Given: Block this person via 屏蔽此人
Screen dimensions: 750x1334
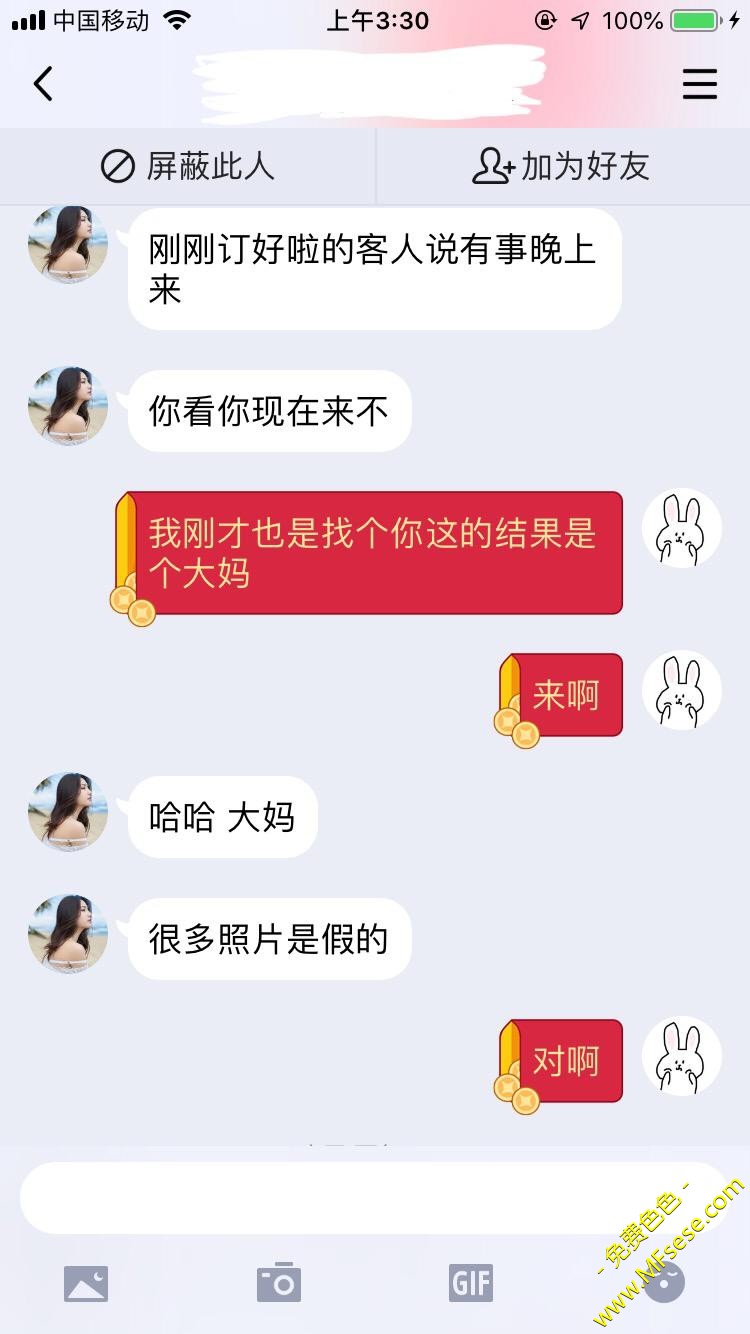Looking at the screenshot, I should point(188,166).
